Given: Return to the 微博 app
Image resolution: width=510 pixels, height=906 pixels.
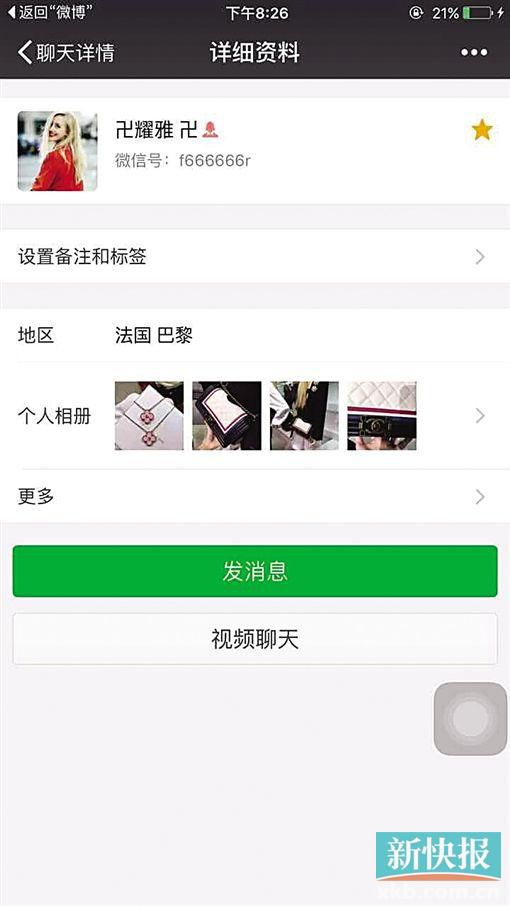Looking at the screenshot, I should coord(51,12).
